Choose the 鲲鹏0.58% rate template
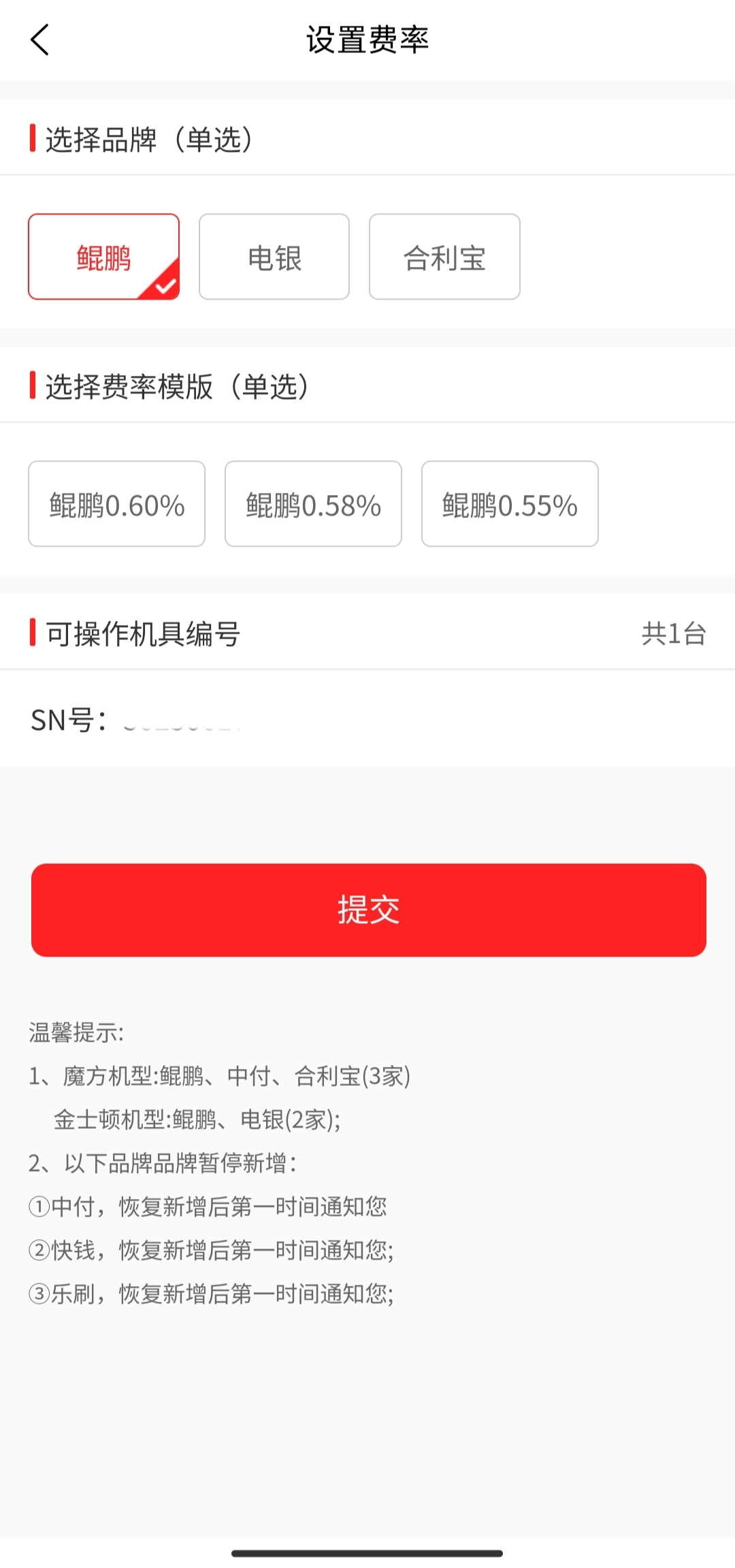 tap(313, 505)
